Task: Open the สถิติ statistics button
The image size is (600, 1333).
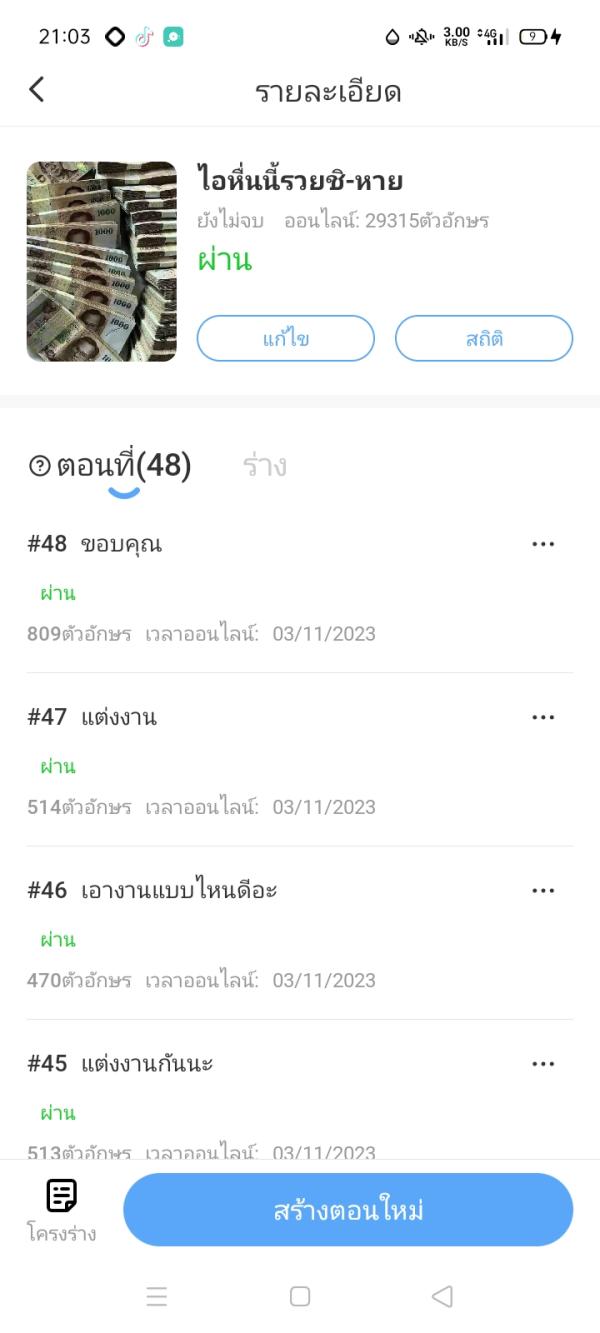Action: pyautogui.click(x=484, y=339)
